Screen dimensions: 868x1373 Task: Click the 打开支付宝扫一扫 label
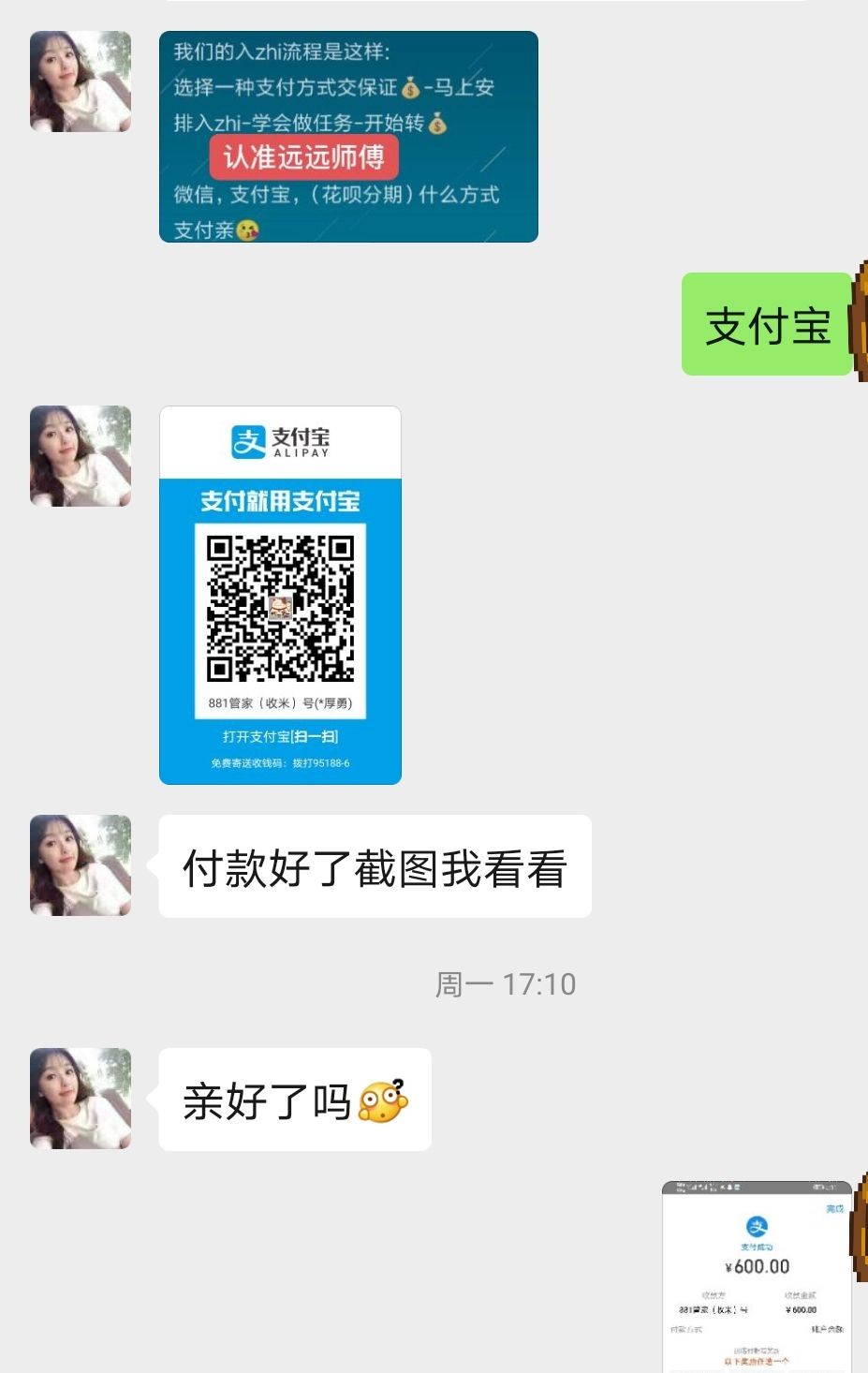click(280, 737)
